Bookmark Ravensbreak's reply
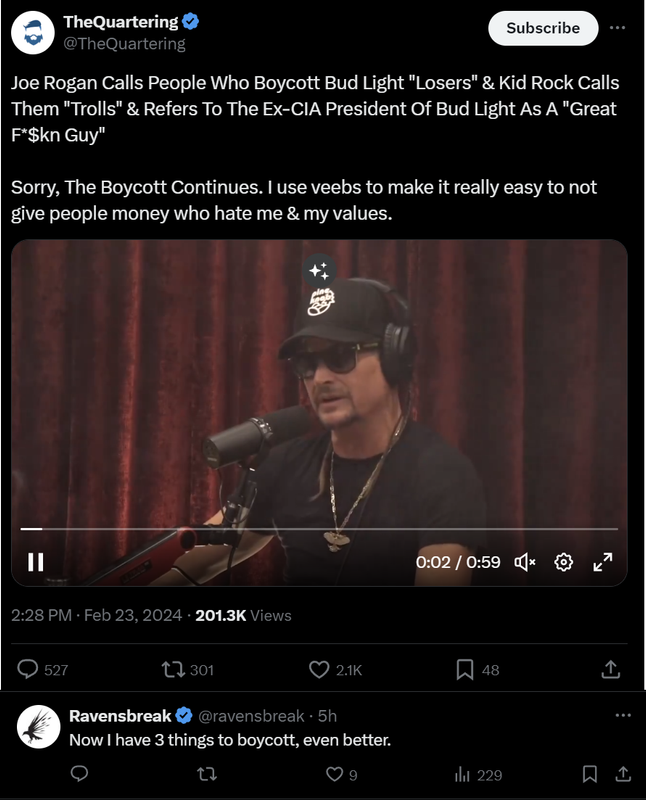 [590, 774]
